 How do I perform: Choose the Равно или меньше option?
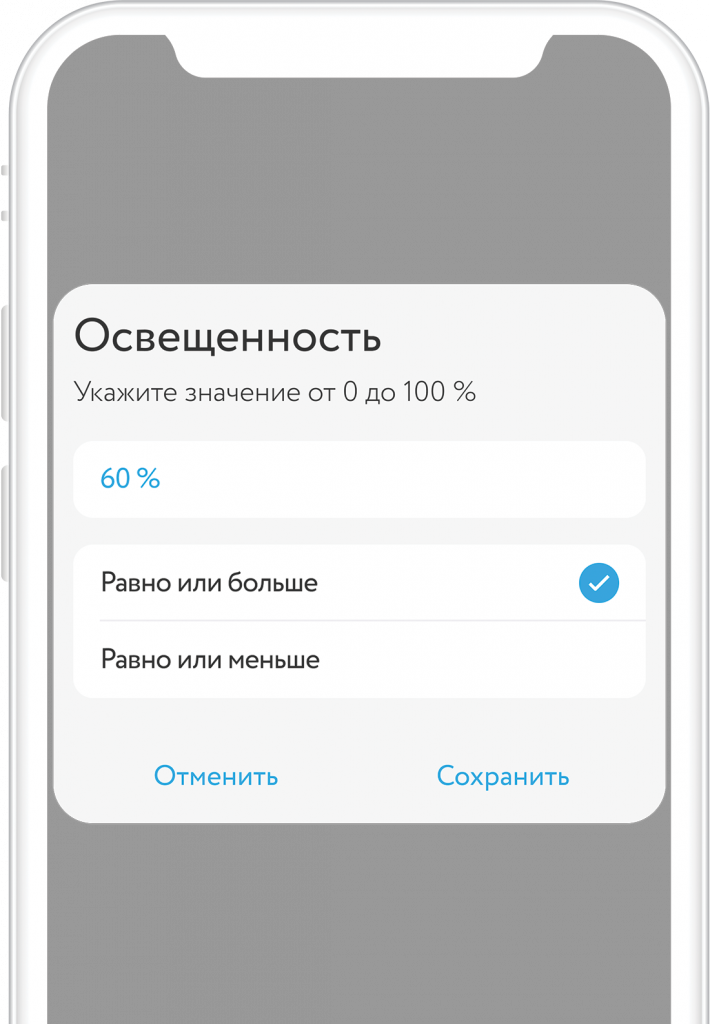(358, 660)
